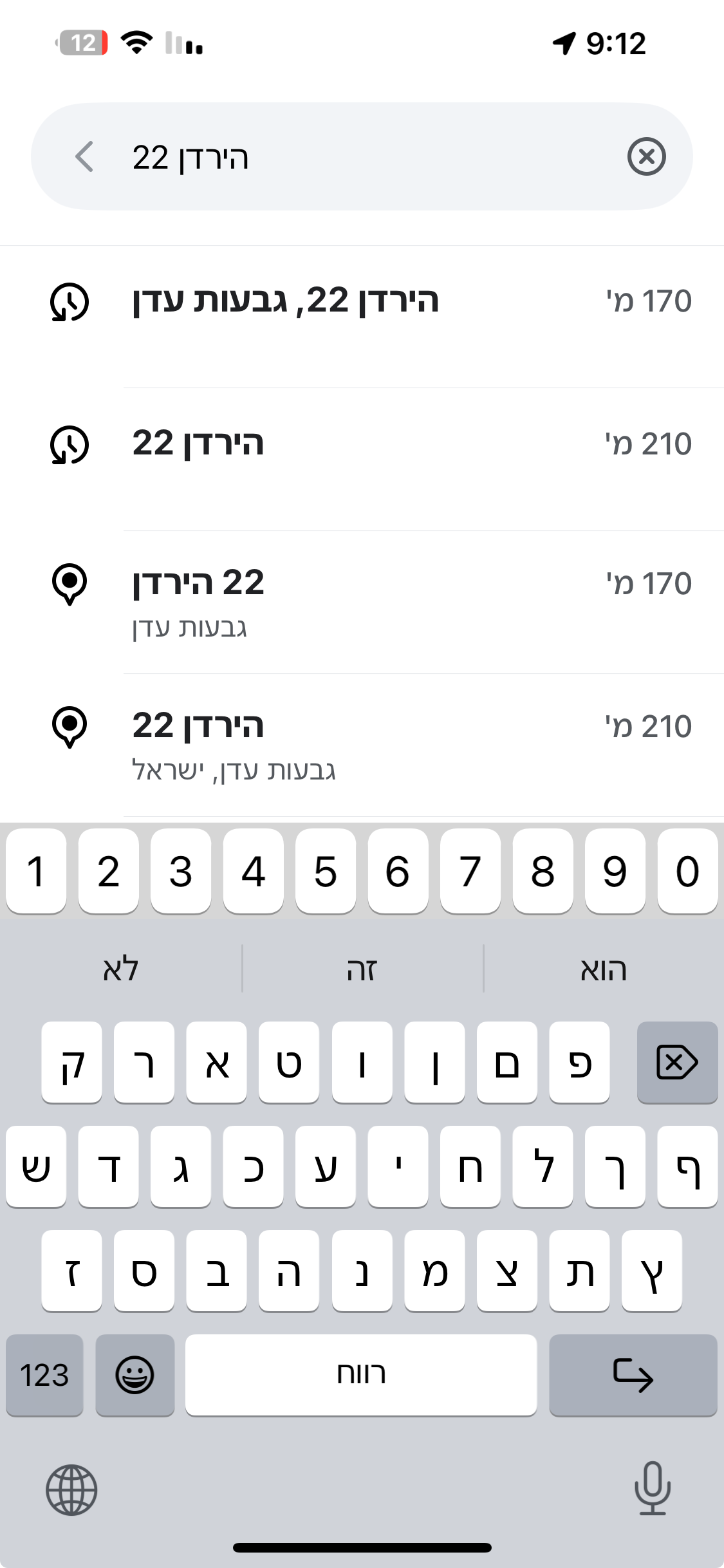The width and height of the screenshot is (724, 1568).
Task: Select the recent result הירדן 22 at 210 מ'
Action: coord(360,444)
